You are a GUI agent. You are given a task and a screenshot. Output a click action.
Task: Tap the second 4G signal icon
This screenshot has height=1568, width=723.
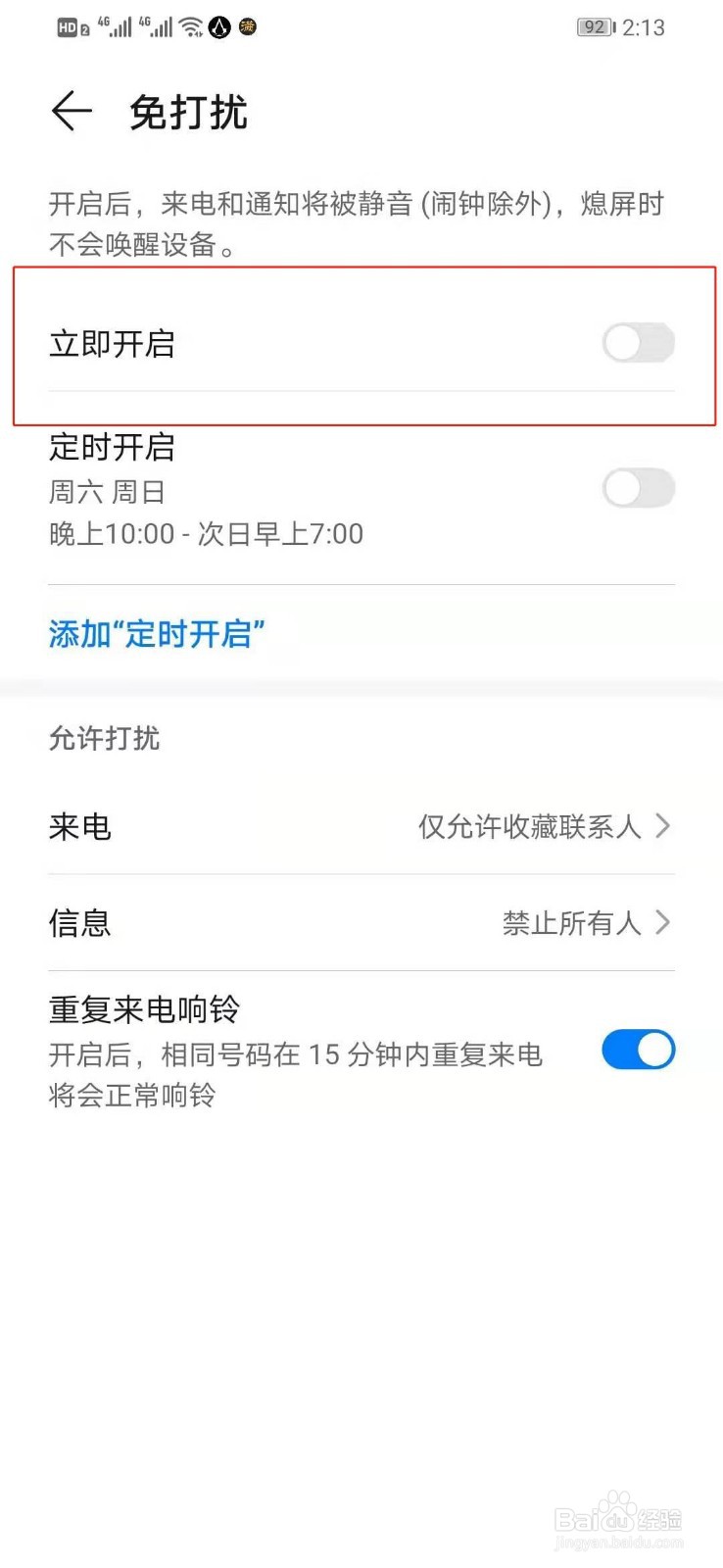point(159,26)
